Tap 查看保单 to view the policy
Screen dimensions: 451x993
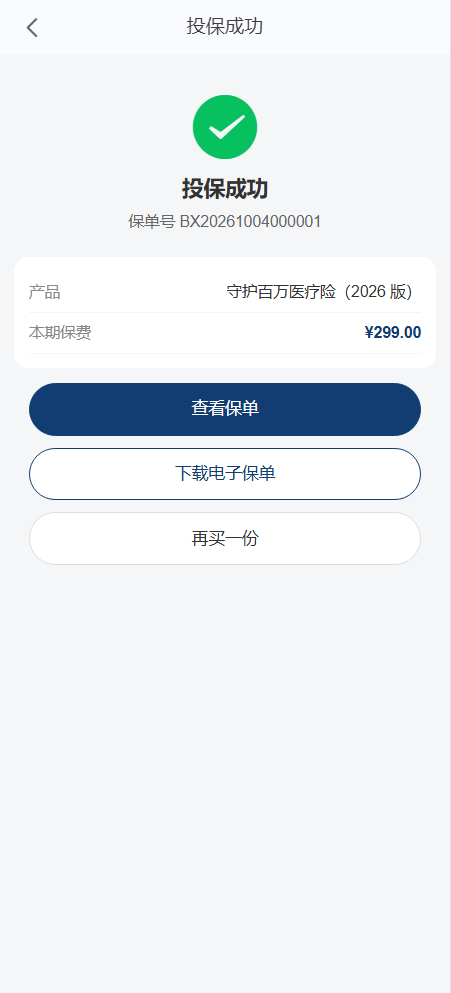tap(225, 409)
